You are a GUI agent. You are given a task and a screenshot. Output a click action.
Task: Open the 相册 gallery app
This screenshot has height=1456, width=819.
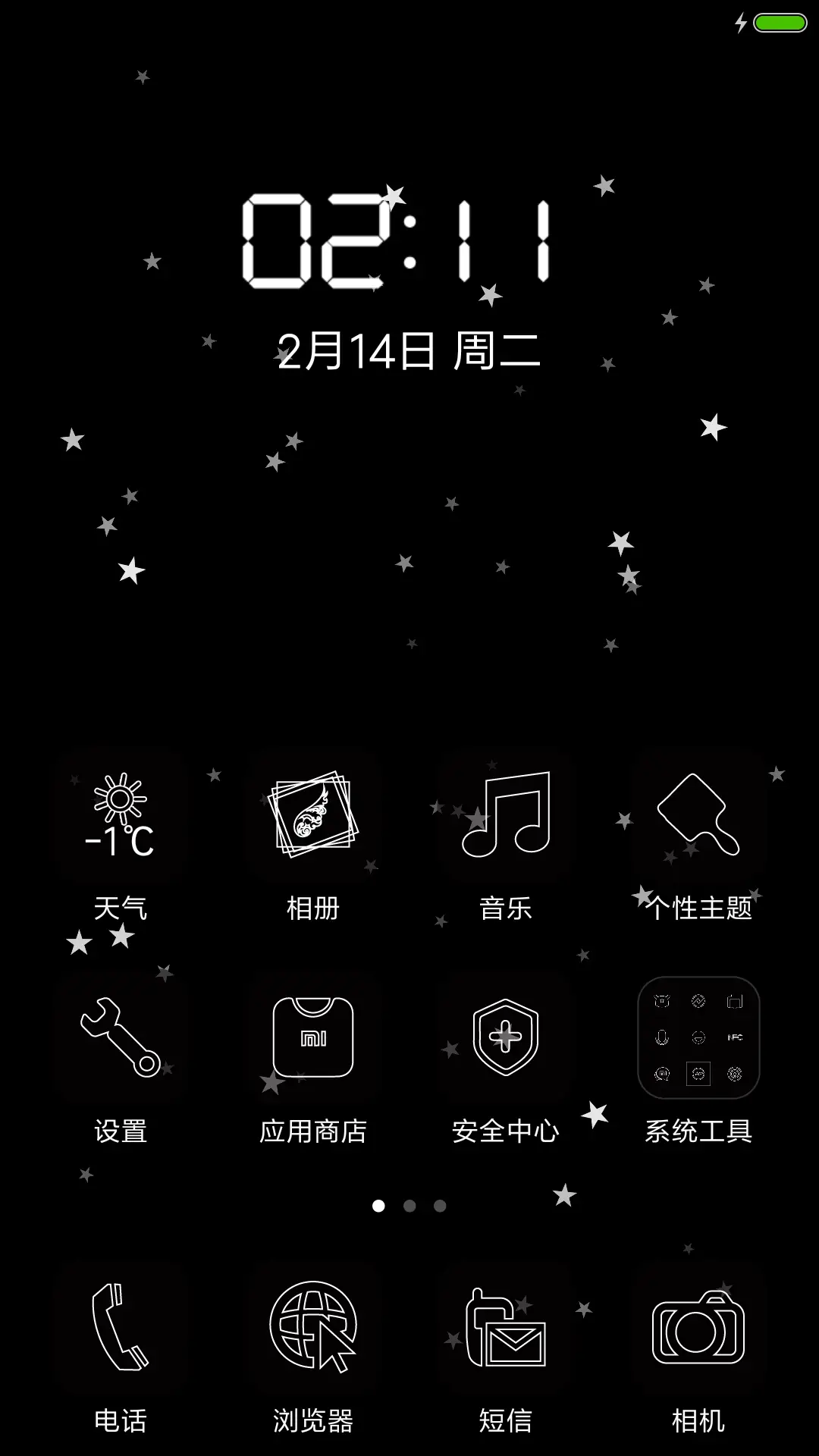[x=313, y=819]
